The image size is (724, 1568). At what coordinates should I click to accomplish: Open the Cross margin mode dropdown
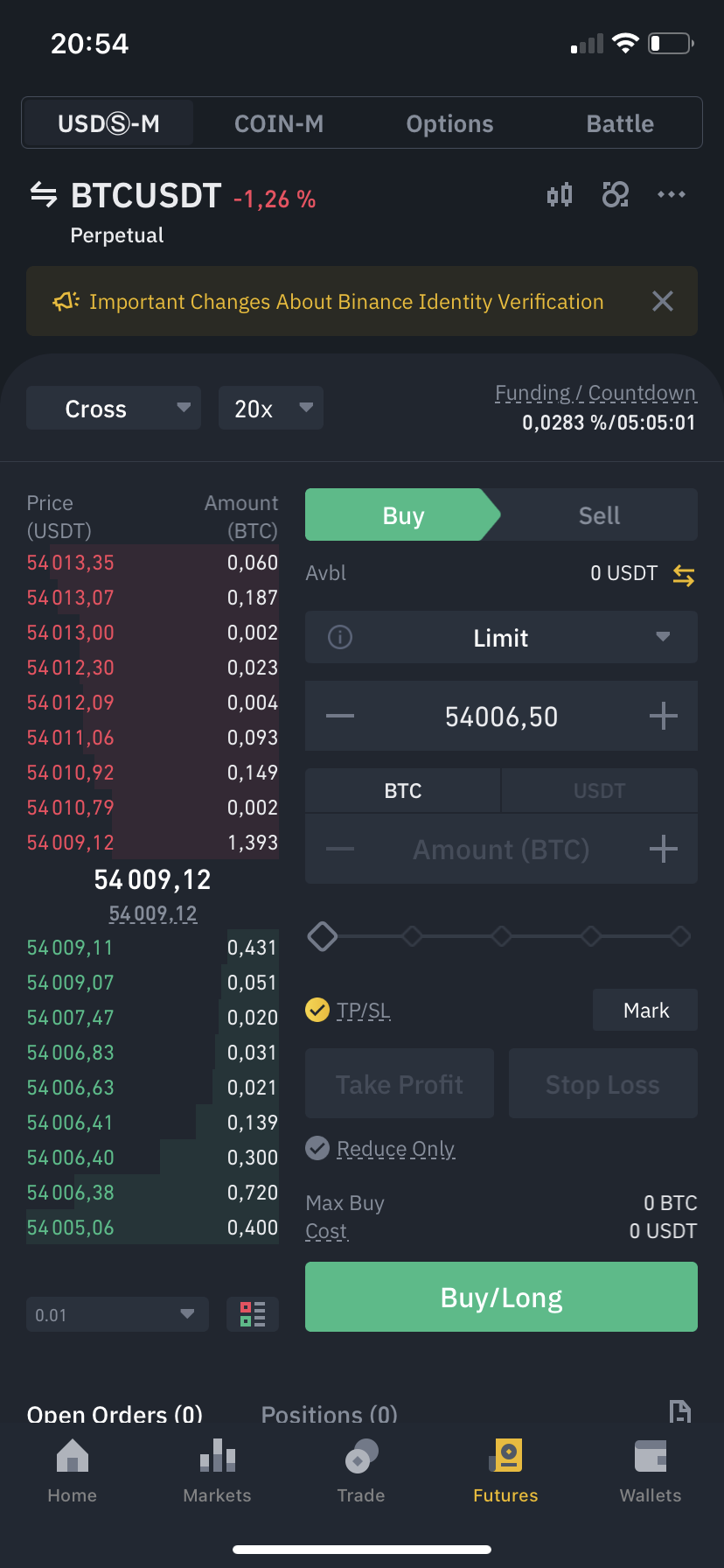click(114, 409)
